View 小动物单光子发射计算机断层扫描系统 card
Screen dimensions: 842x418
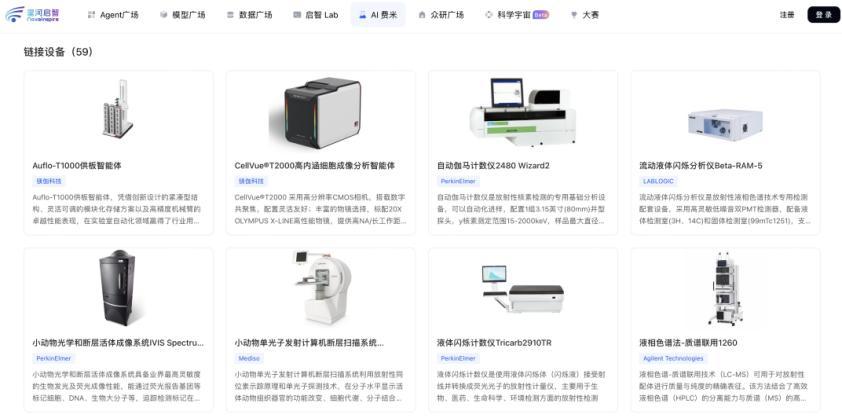(x=320, y=330)
